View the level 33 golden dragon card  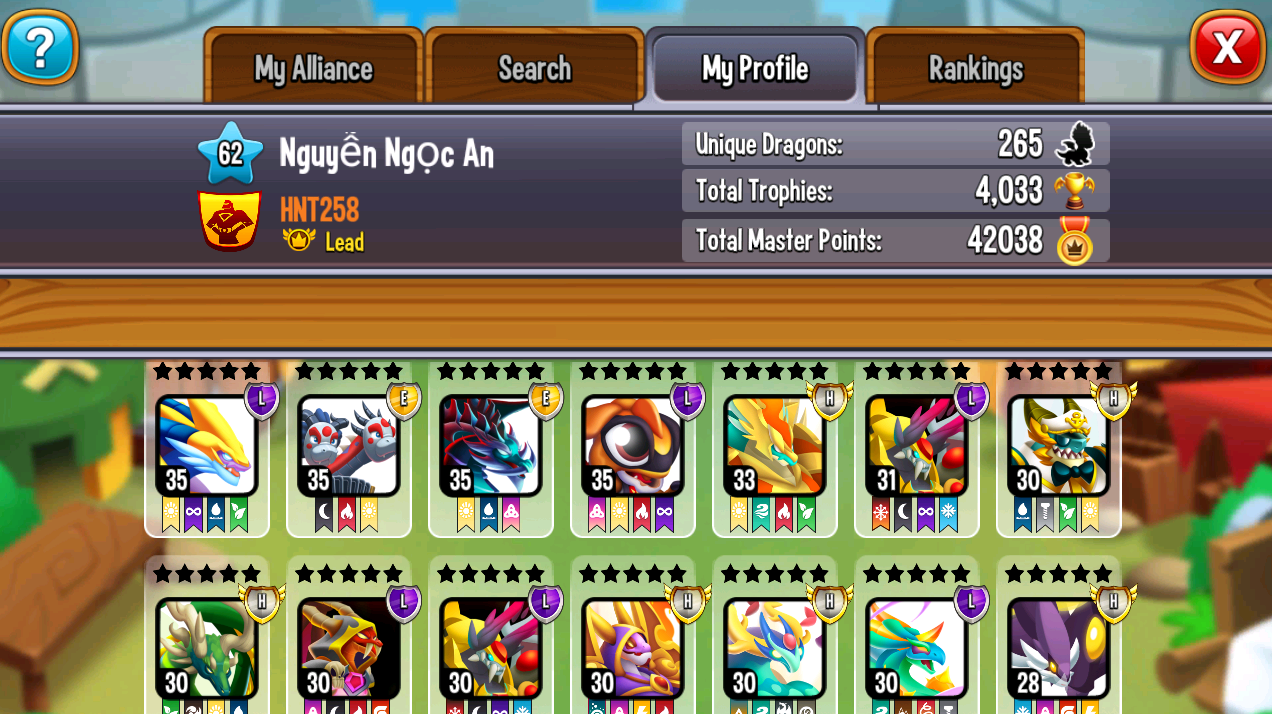click(x=774, y=448)
